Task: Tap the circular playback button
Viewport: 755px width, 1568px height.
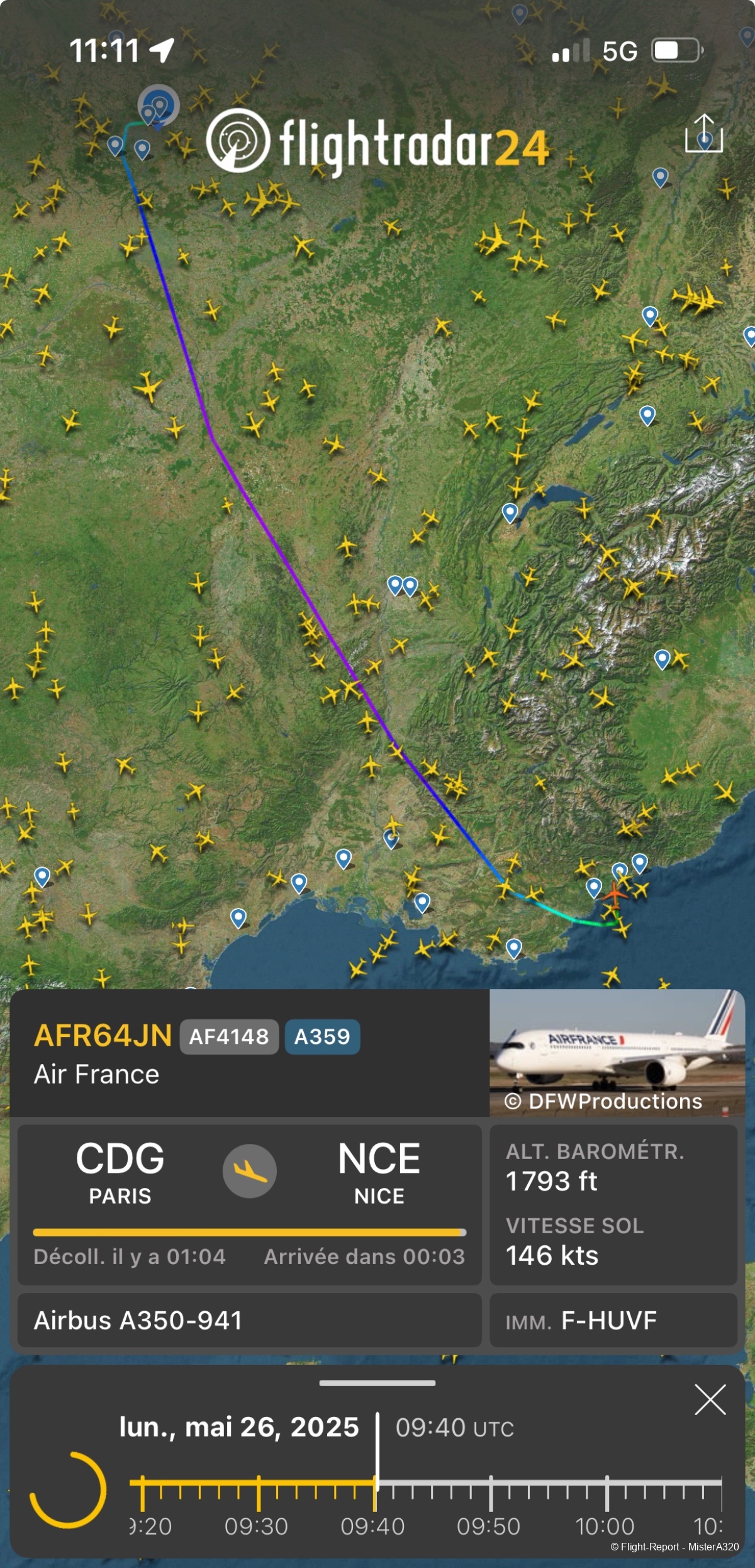Action: pyautogui.click(x=67, y=1489)
